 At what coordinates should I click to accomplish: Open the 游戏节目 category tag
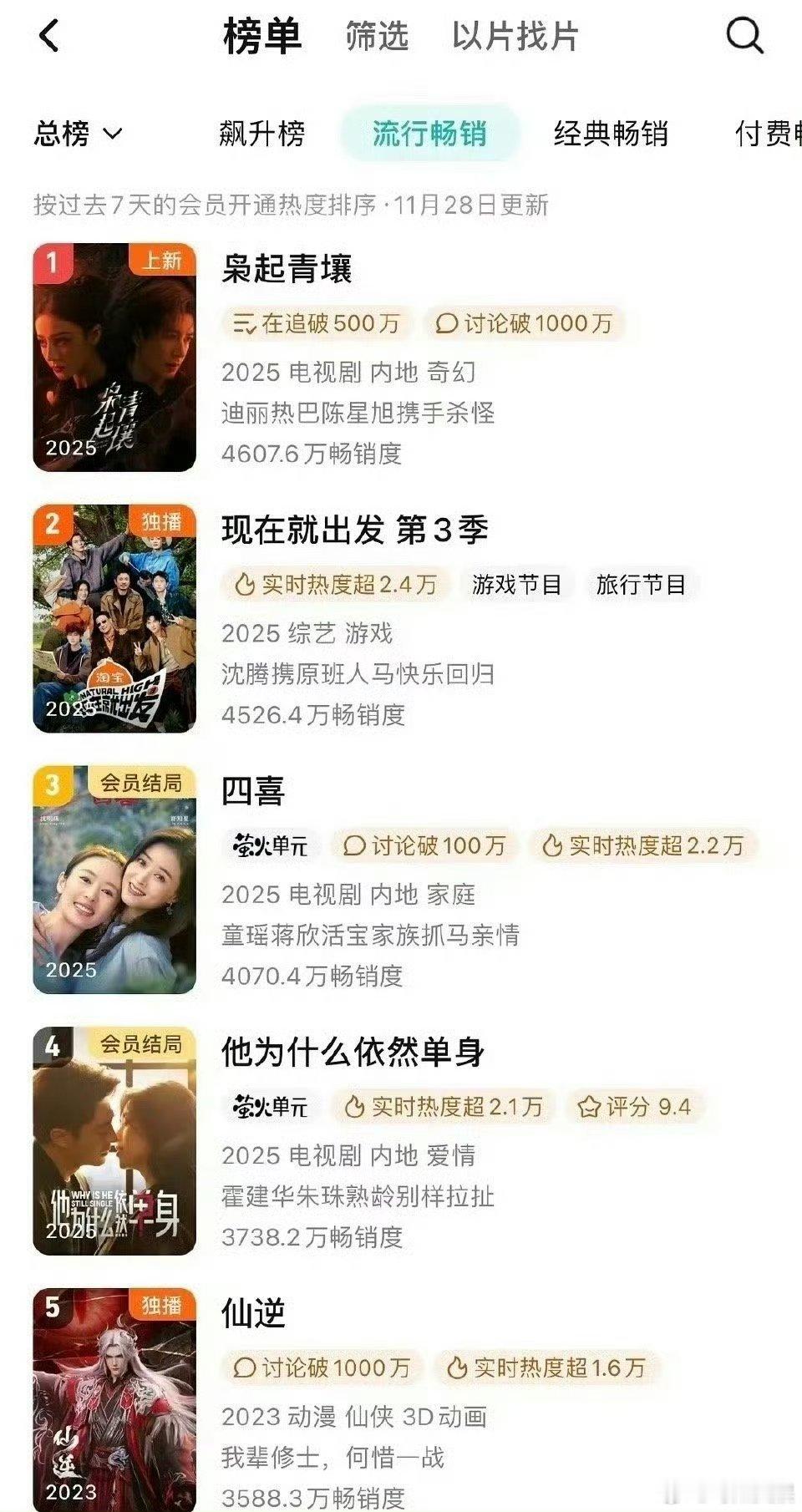tap(517, 585)
